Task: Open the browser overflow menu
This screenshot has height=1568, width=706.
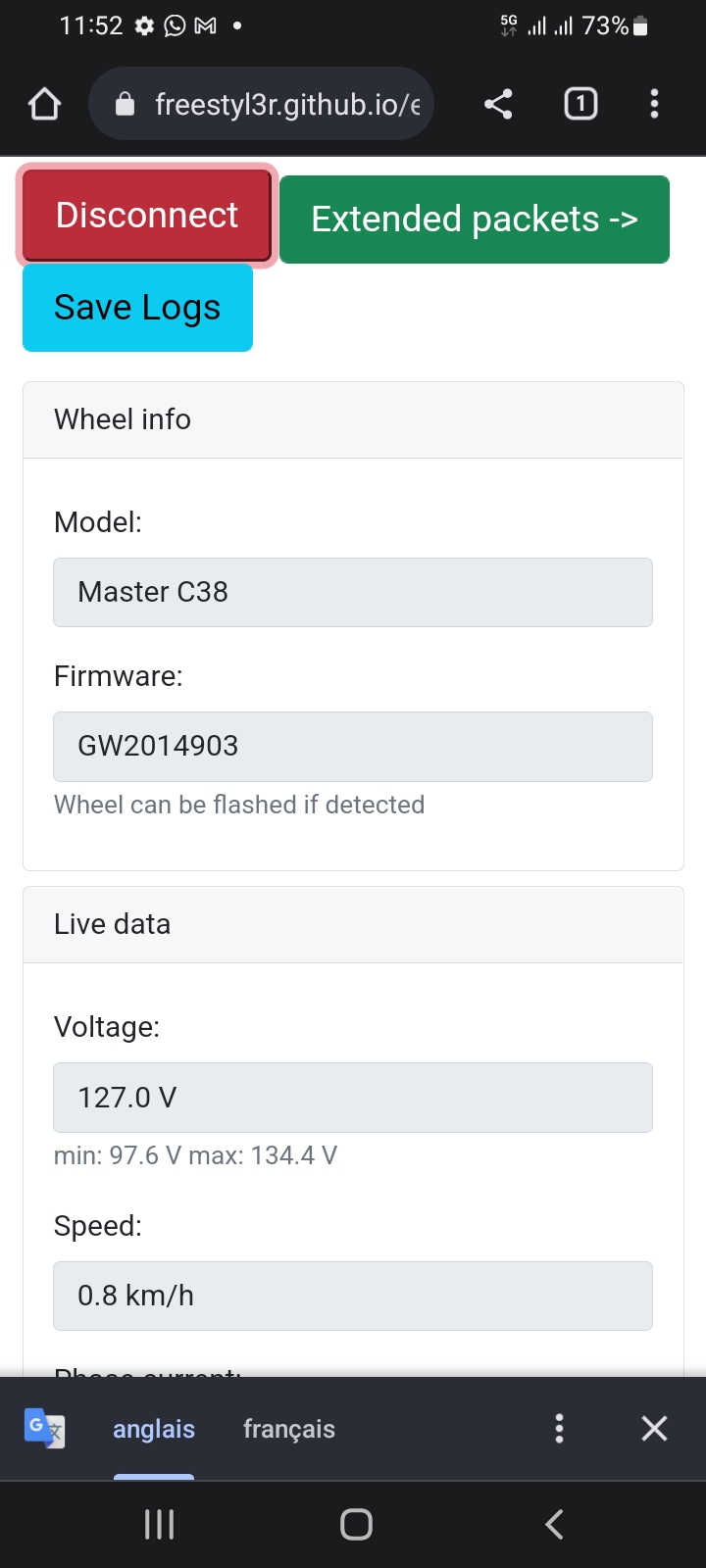Action: [x=654, y=104]
